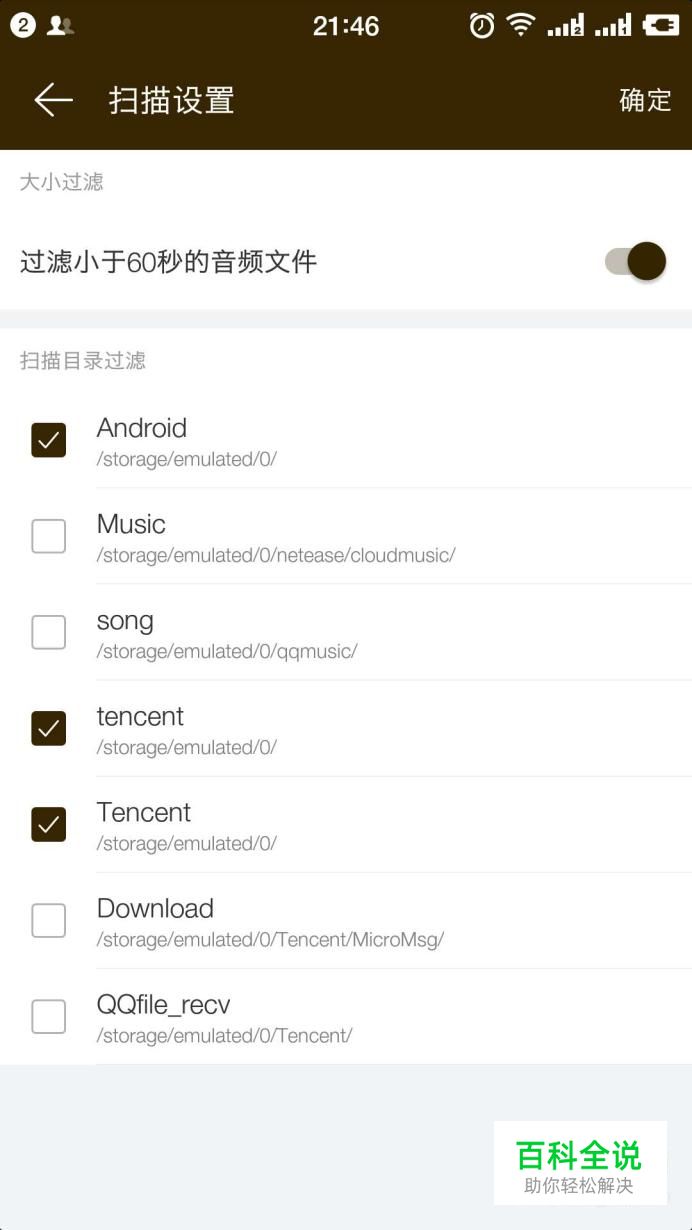The width and height of the screenshot is (692, 1230).
Task: Select the song folder checkbox
Action: point(49,632)
